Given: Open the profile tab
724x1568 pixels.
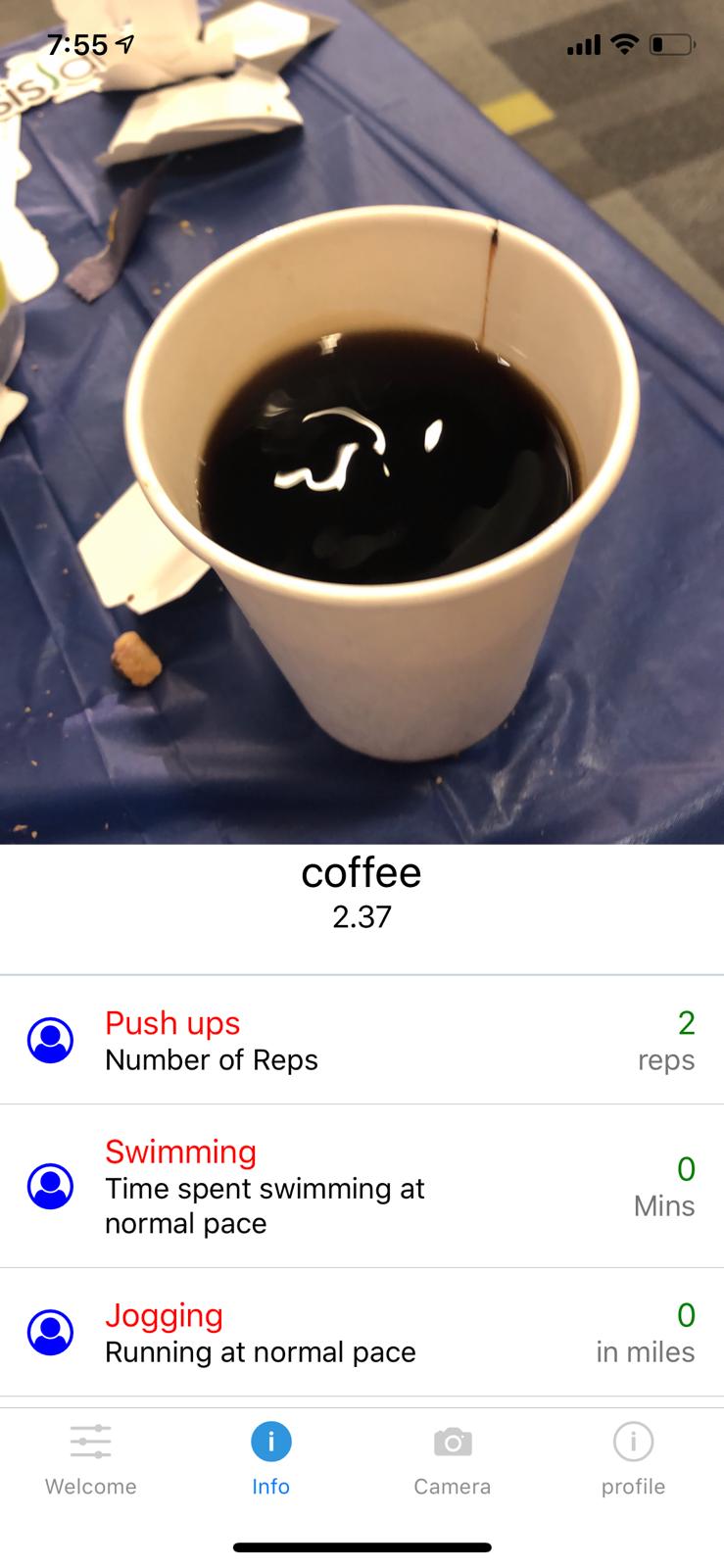Looking at the screenshot, I should pyautogui.click(x=633, y=1460).
